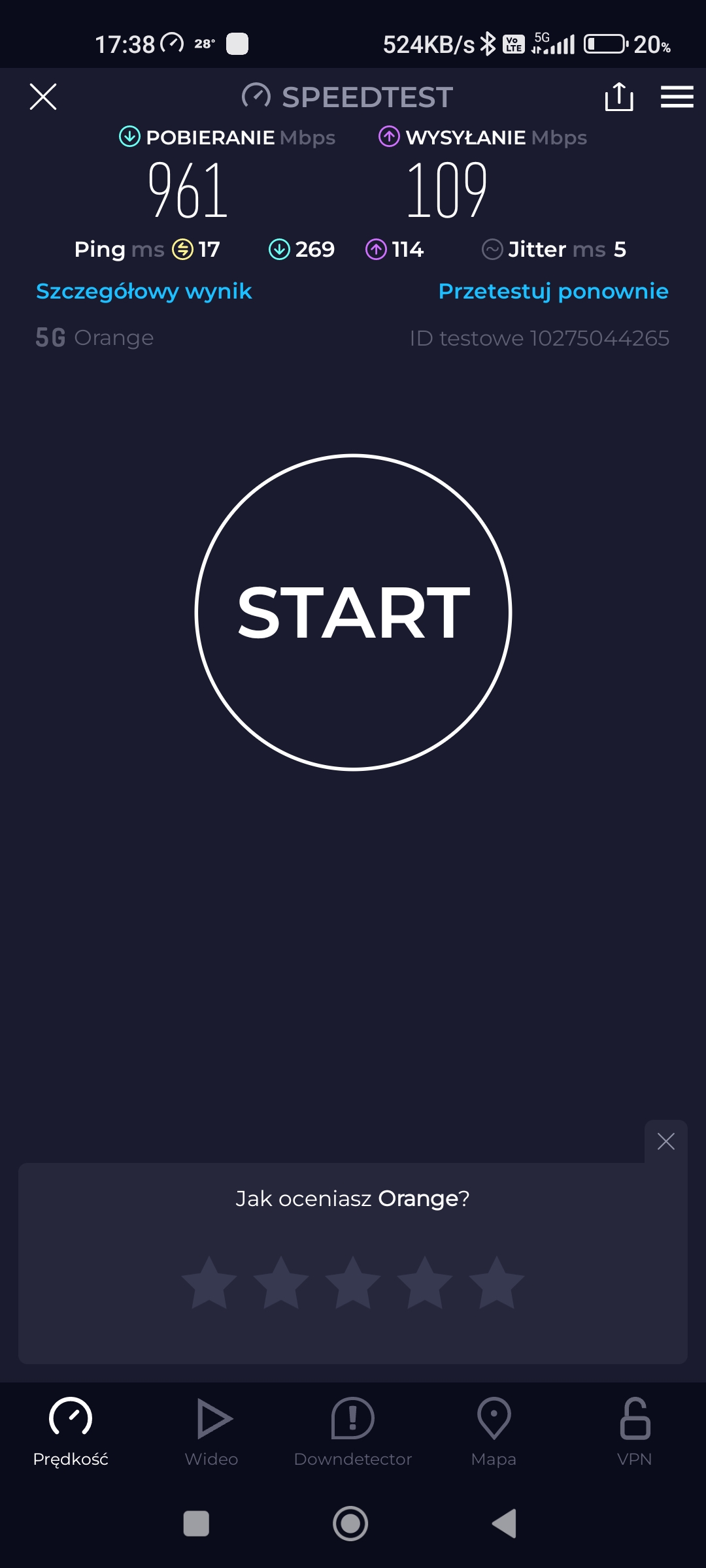
Task: Open the Downdetector tab
Action: click(353, 1432)
